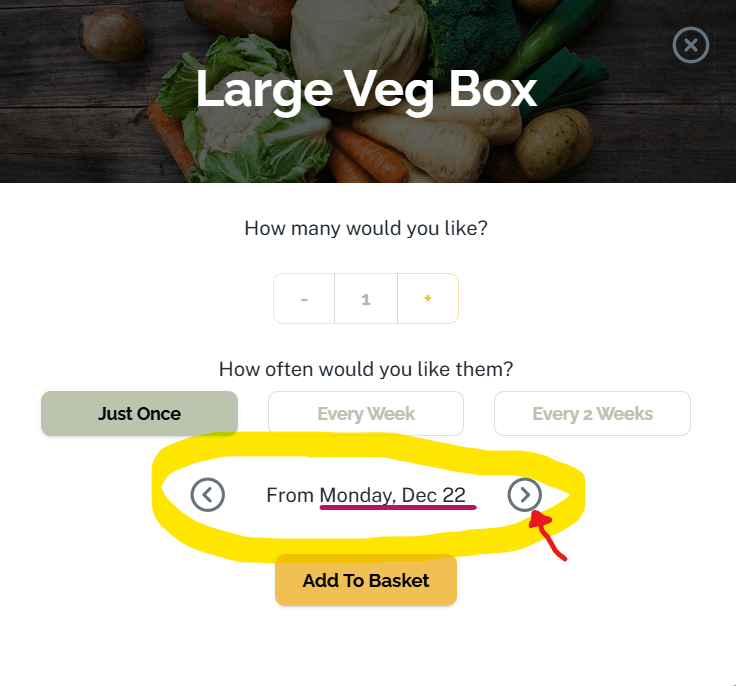This screenshot has width=736, height=686.
Task: Select the Just Once frequency
Action: pos(139,413)
